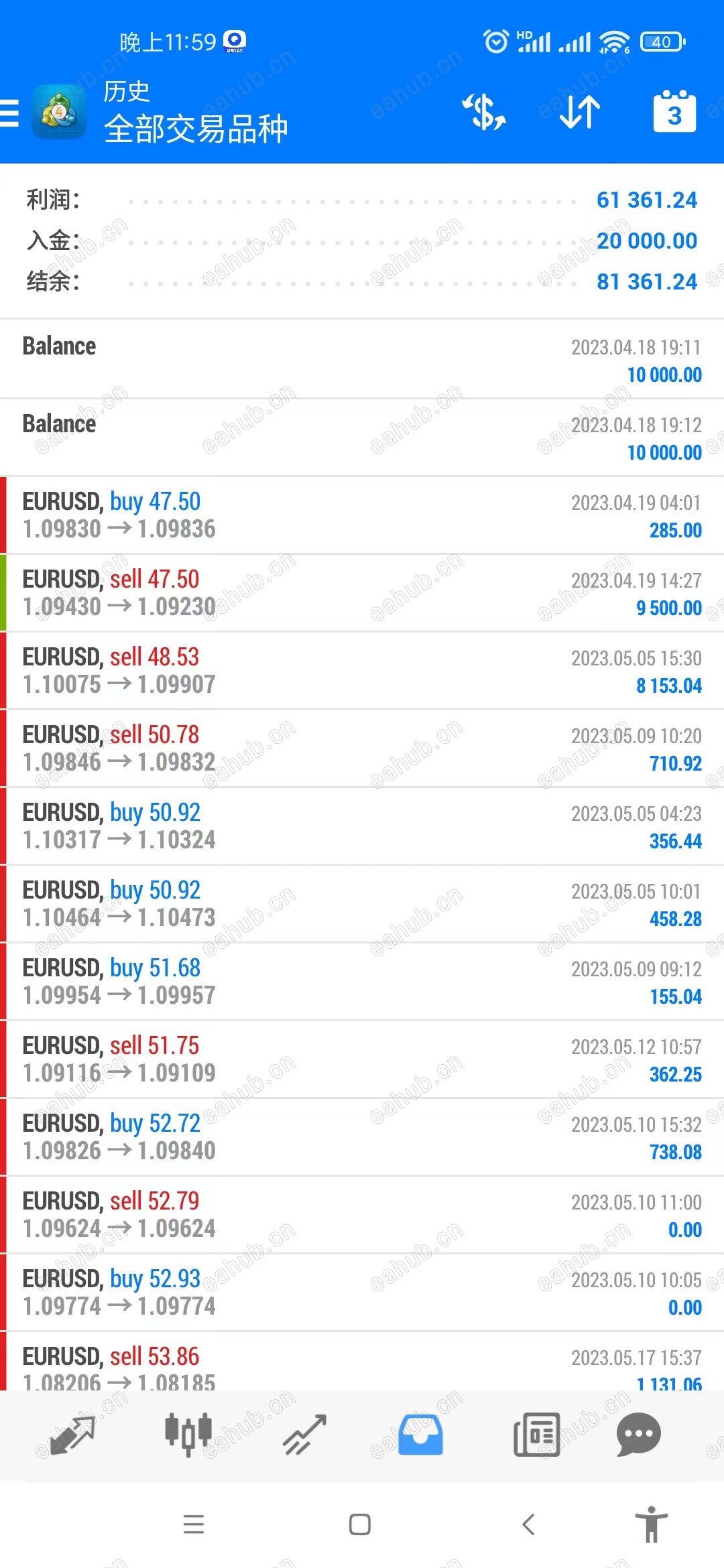The width and height of the screenshot is (724, 1568).
Task: Open the side drawer menu
Action: (11, 113)
